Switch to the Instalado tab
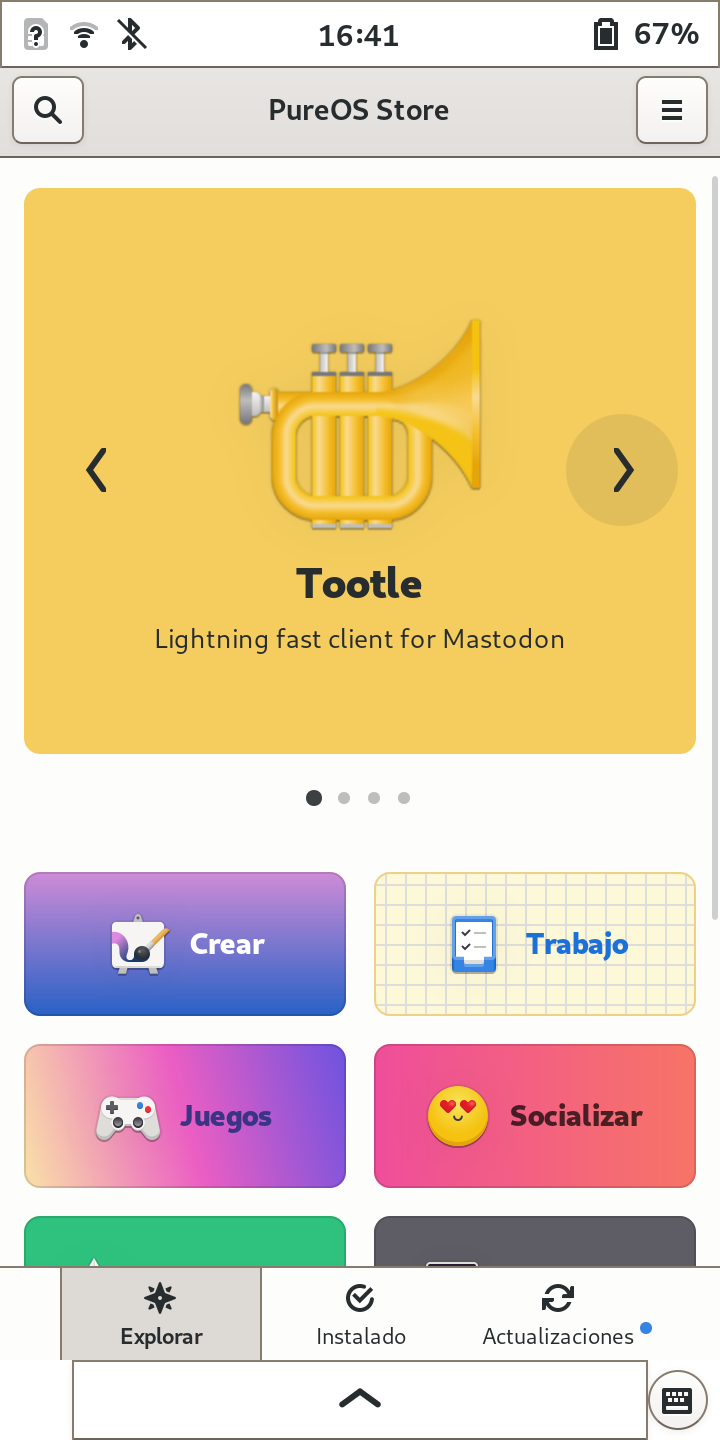 361,1314
